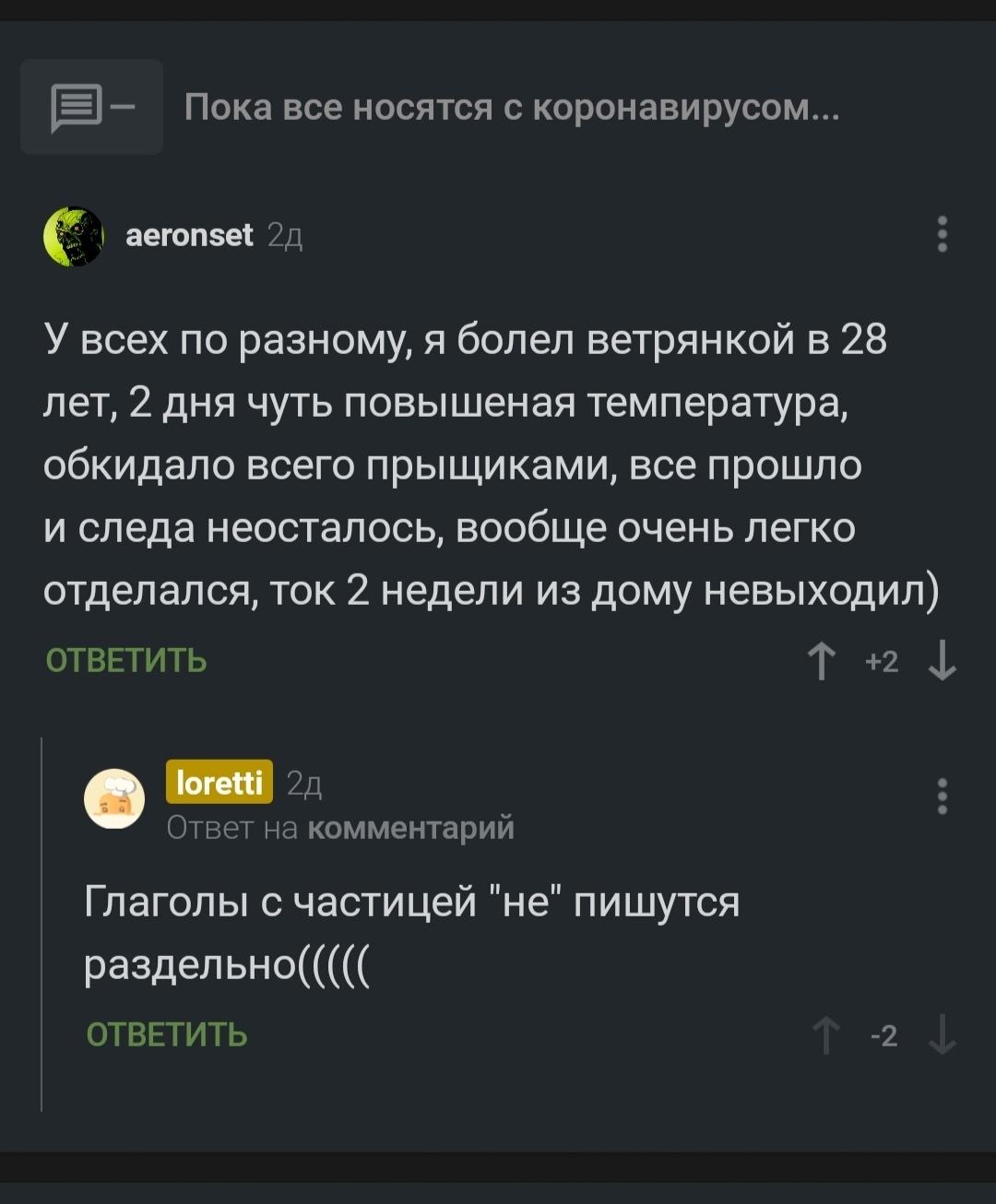Collapse the comment thread via comment icon
996x1204 pixels.
pos(91,107)
